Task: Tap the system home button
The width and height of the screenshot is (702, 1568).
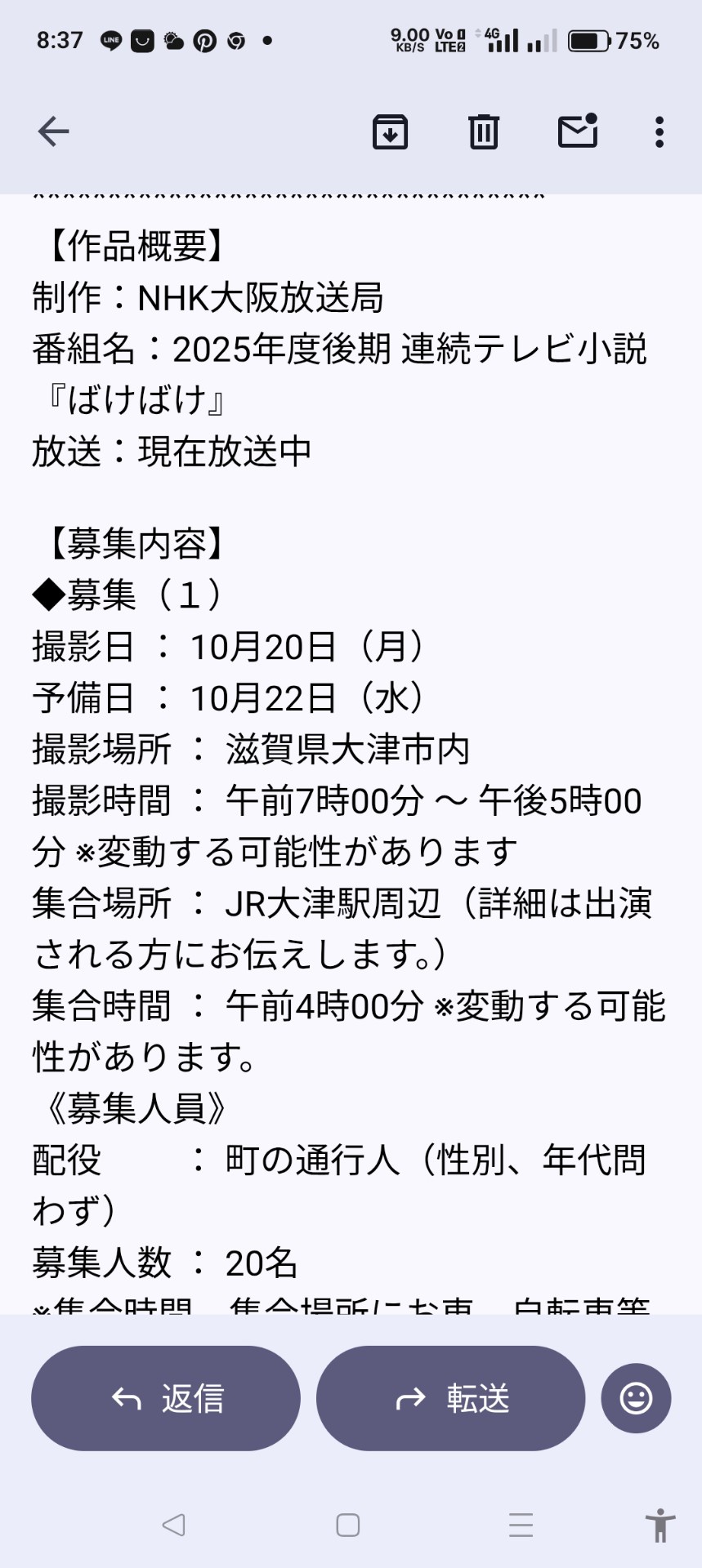Action: (x=348, y=1525)
